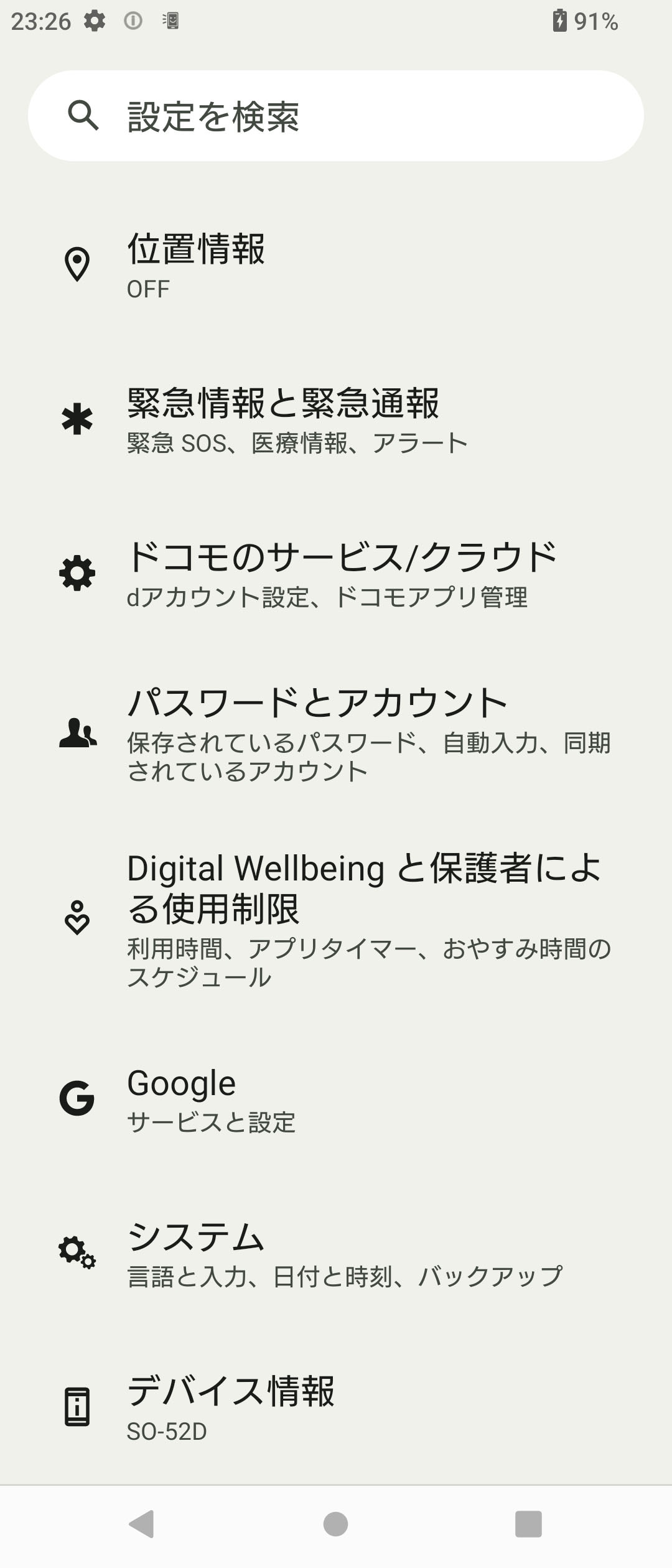Open デバイス情報 SO-52D
The width and height of the screenshot is (672, 1568).
pos(336,1407)
